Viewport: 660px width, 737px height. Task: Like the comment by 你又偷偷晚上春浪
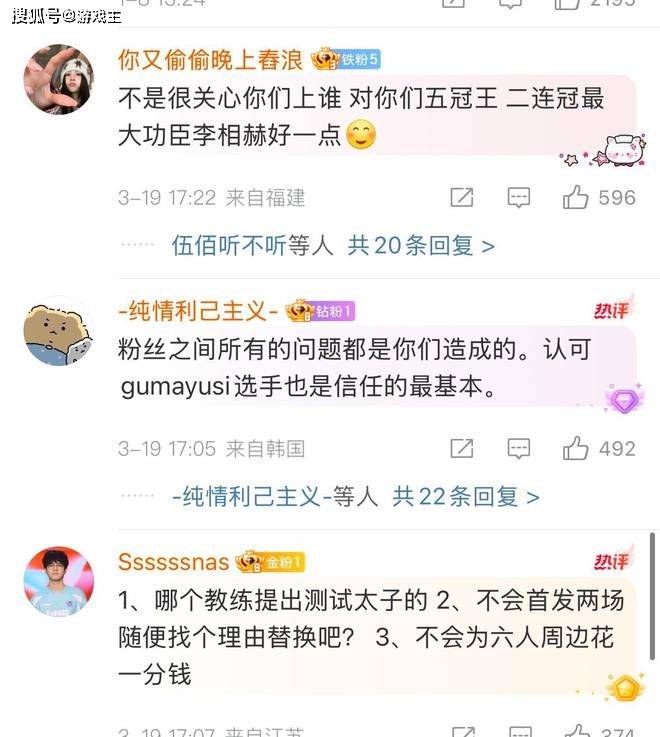point(576,197)
